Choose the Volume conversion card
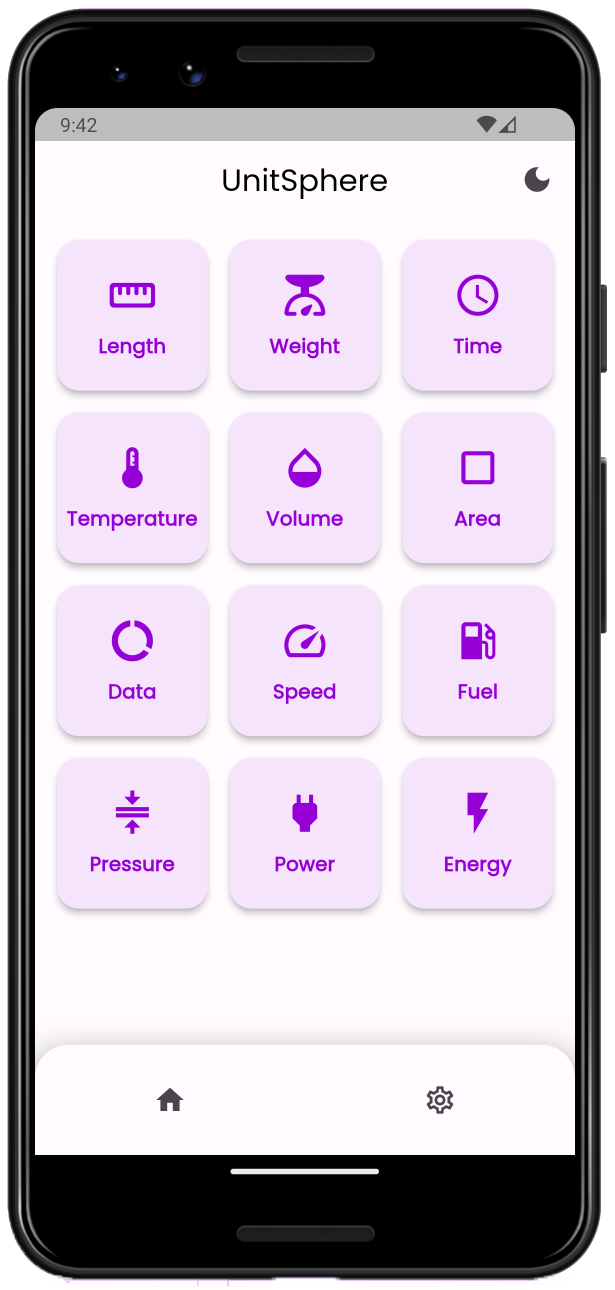This screenshot has width=615, height=1290. click(x=305, y=488)
